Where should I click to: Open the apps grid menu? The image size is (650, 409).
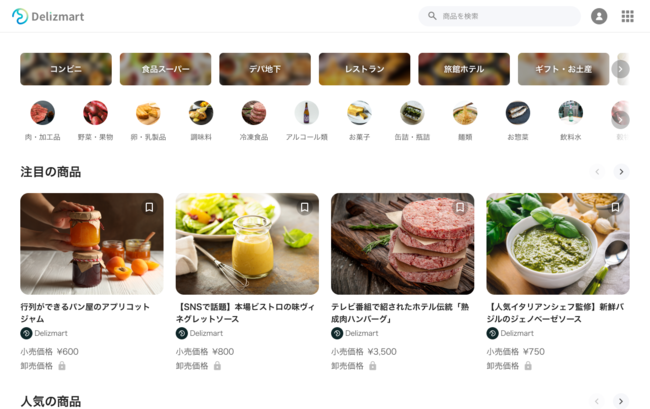click(x=627, y=16)
